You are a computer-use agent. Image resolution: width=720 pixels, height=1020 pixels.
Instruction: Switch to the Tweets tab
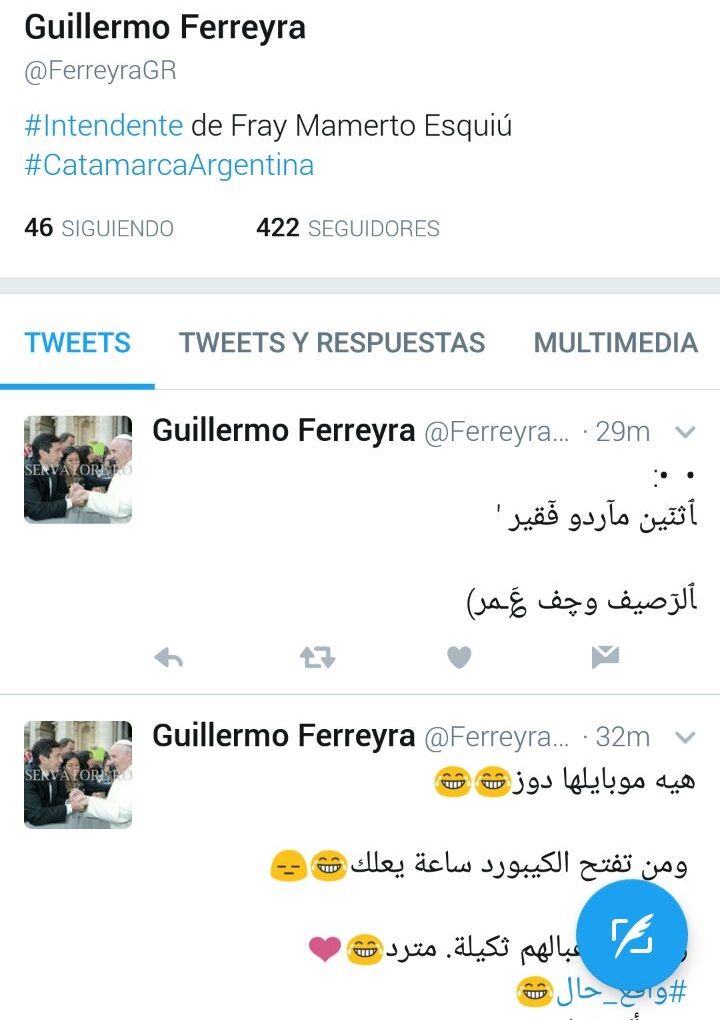[x=77, y=343]
